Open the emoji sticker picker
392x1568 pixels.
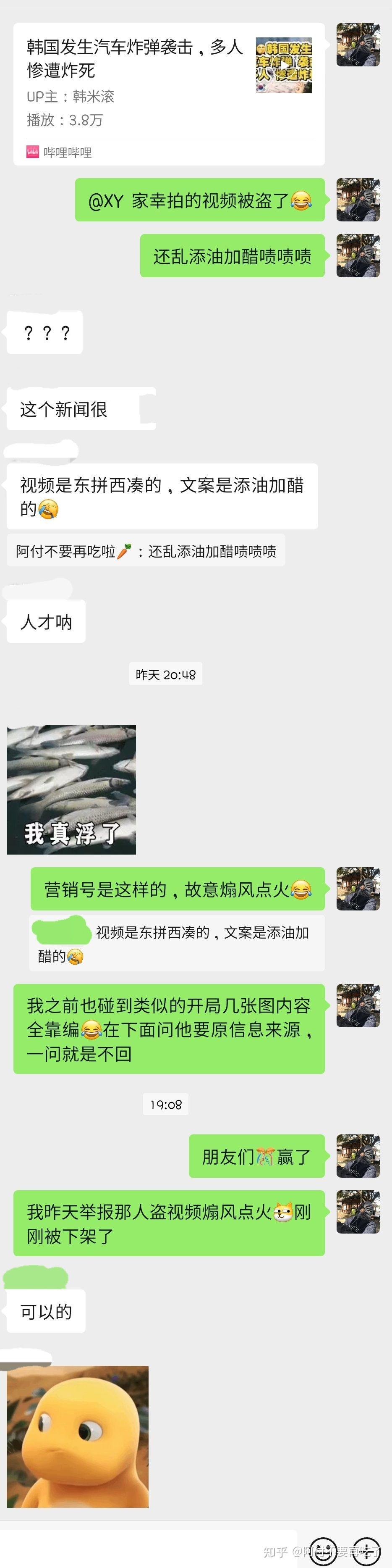point(323,1552)
